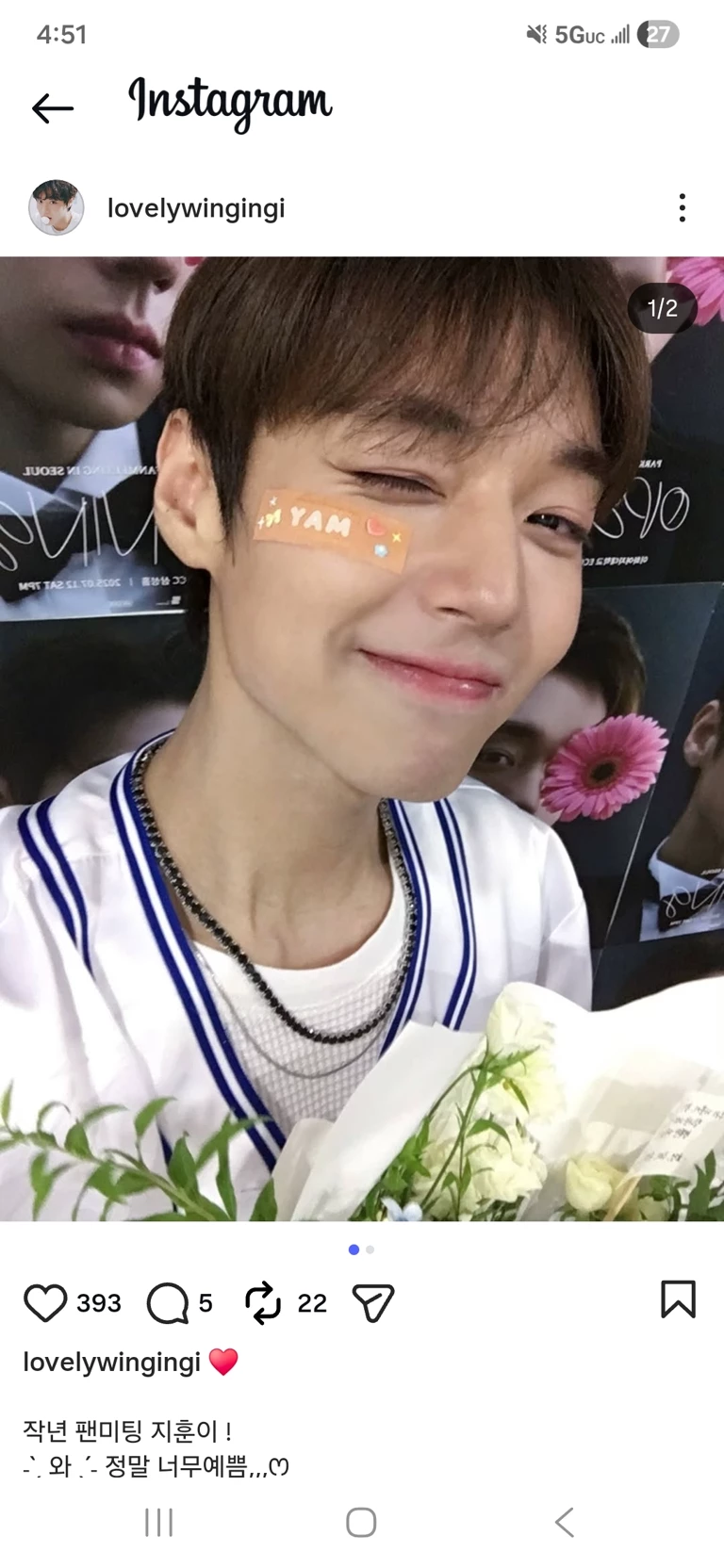Open the post photo
The image size is (724, 1568).
pyautogui.click(x=362, y=739)
